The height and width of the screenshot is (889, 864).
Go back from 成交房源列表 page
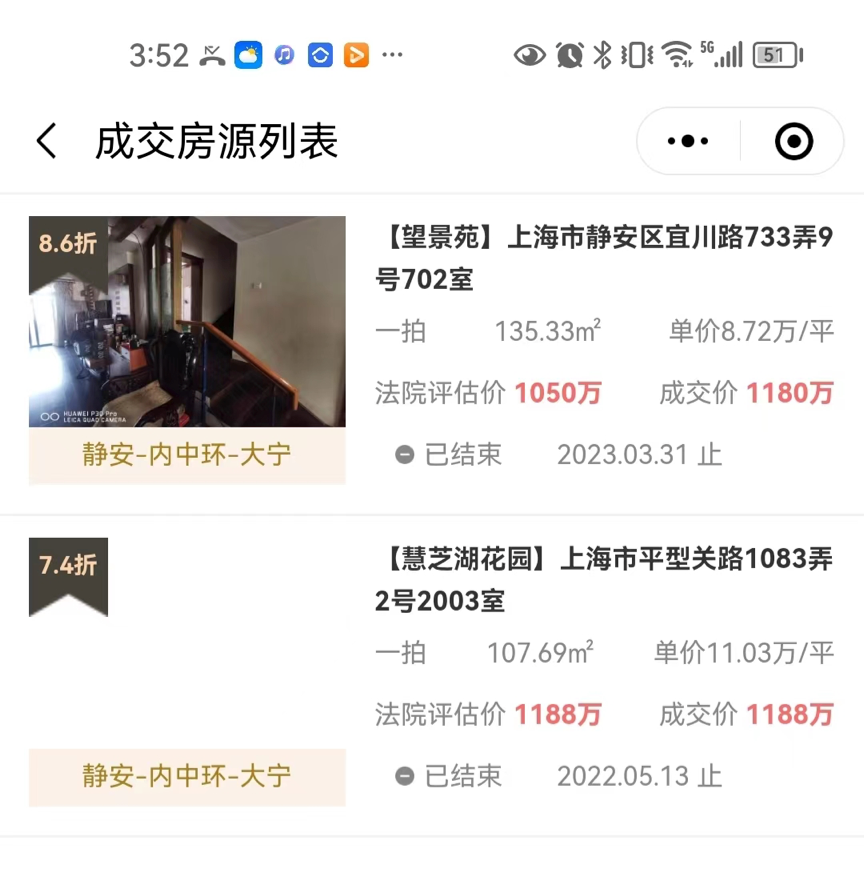[47, 141]
